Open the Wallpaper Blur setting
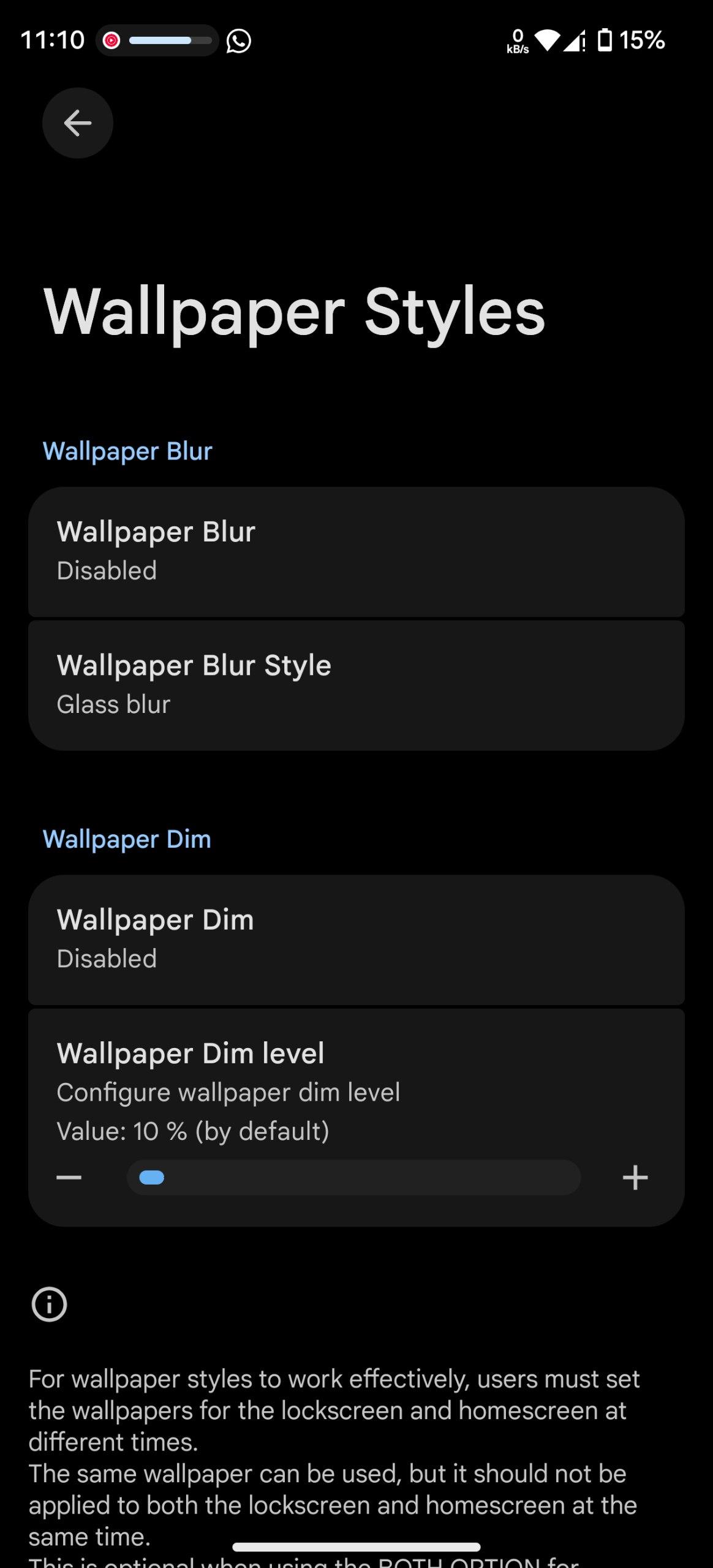The width and height of the screenshot is (713, 1568). click(355, 551)
